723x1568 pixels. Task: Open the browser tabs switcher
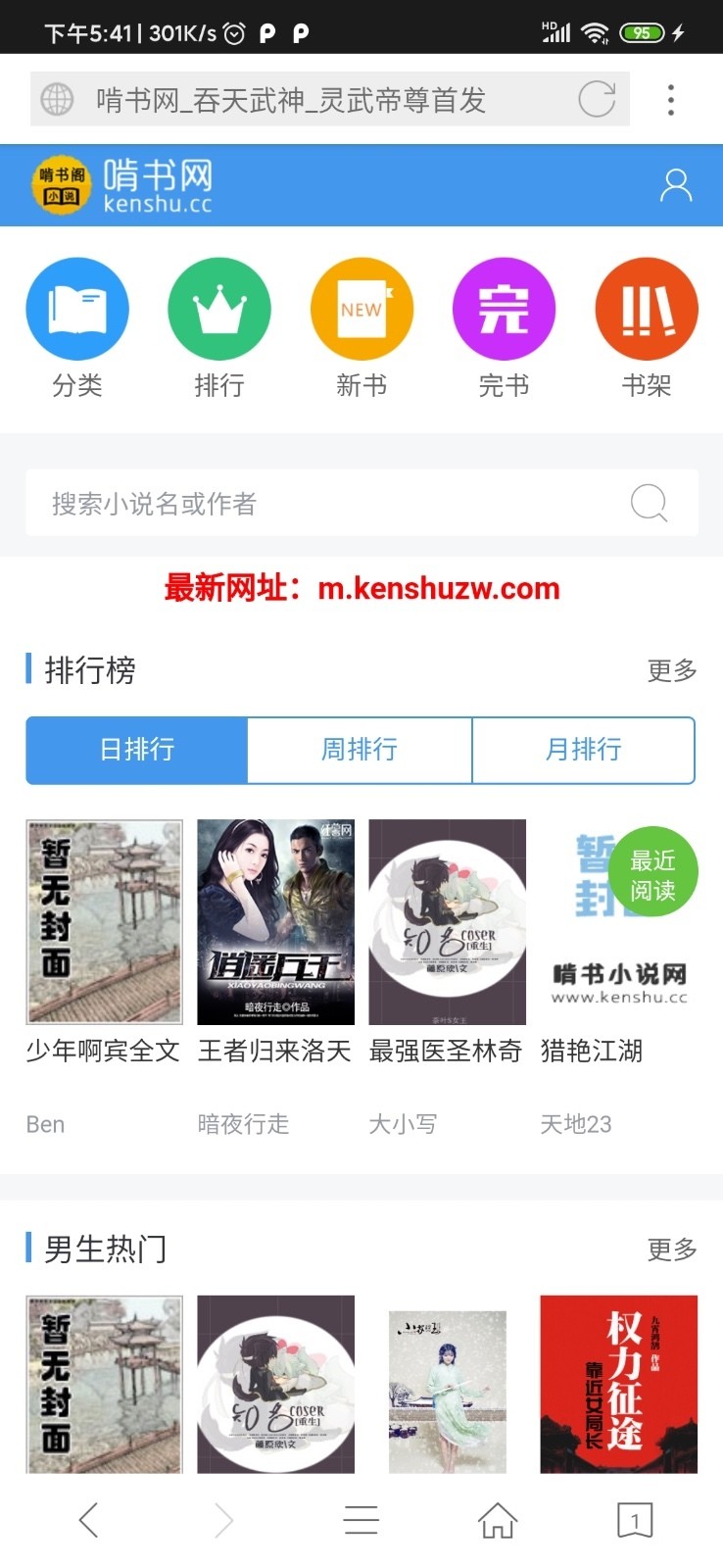click(x=635, y=1520)
